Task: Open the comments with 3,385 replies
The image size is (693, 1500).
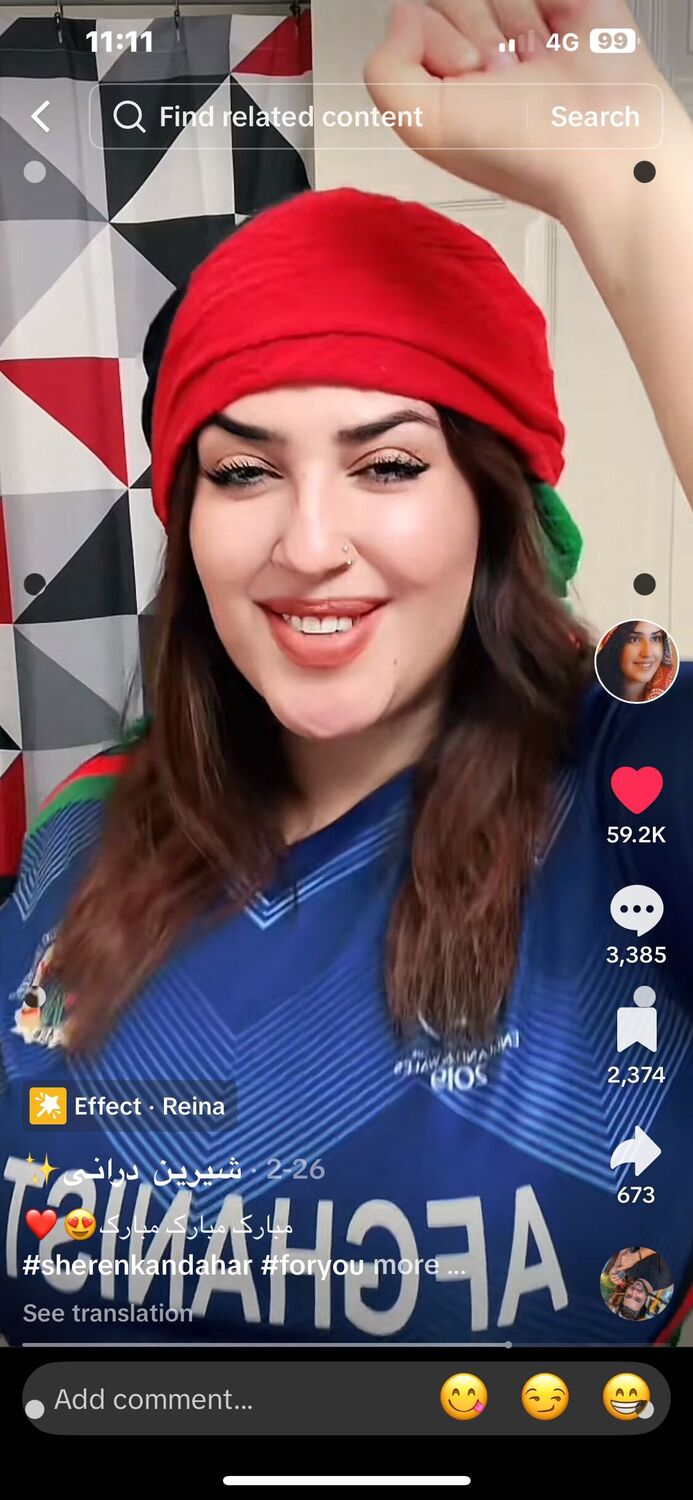Action: pyautogui.click(x=636, y=911)
